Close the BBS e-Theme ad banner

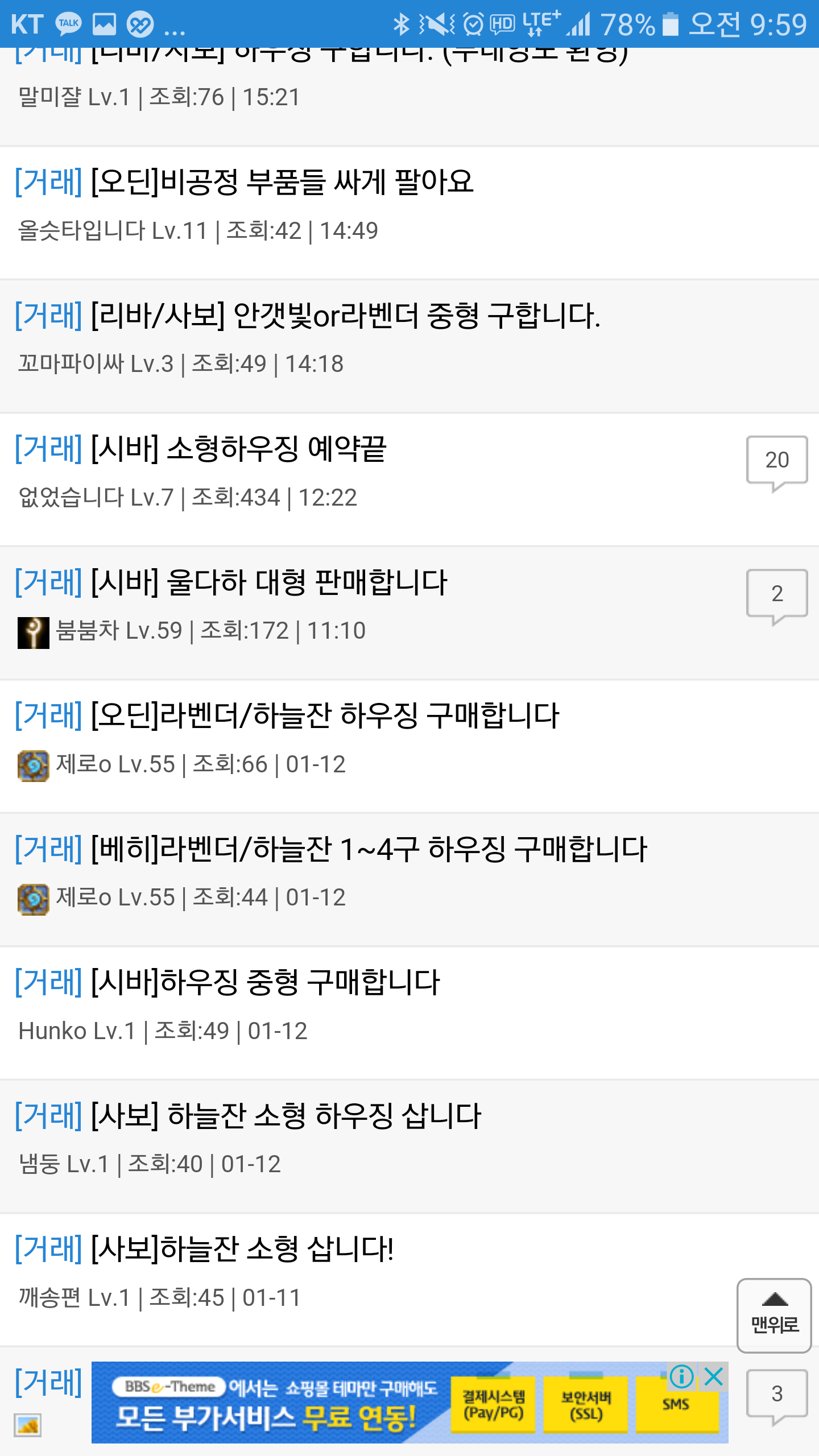(714, 1377)
